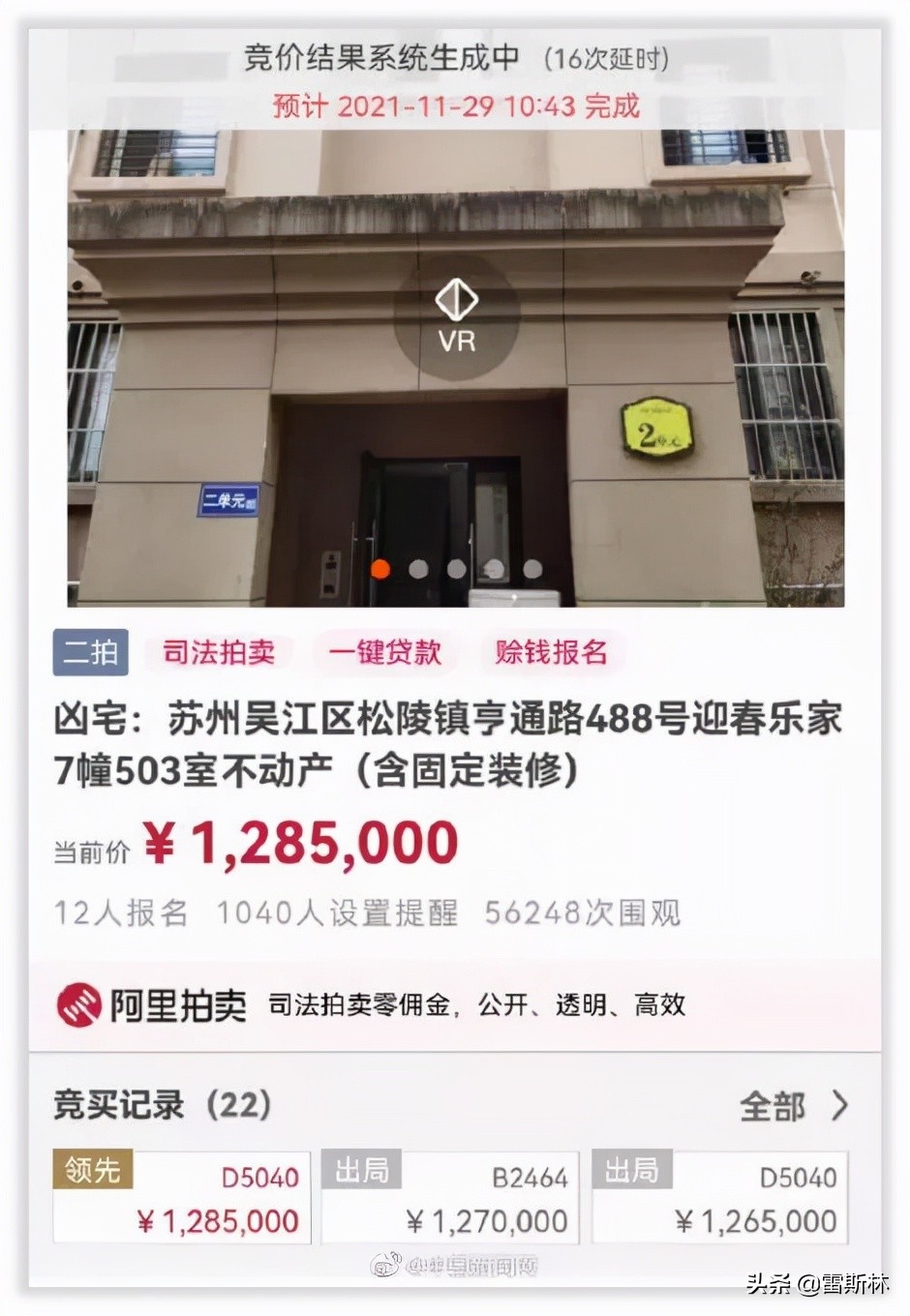The height and width of the screenshot is (1316, 910).
Task: Select the 出局 bid card for B2464
Action: pos(450,1198)
